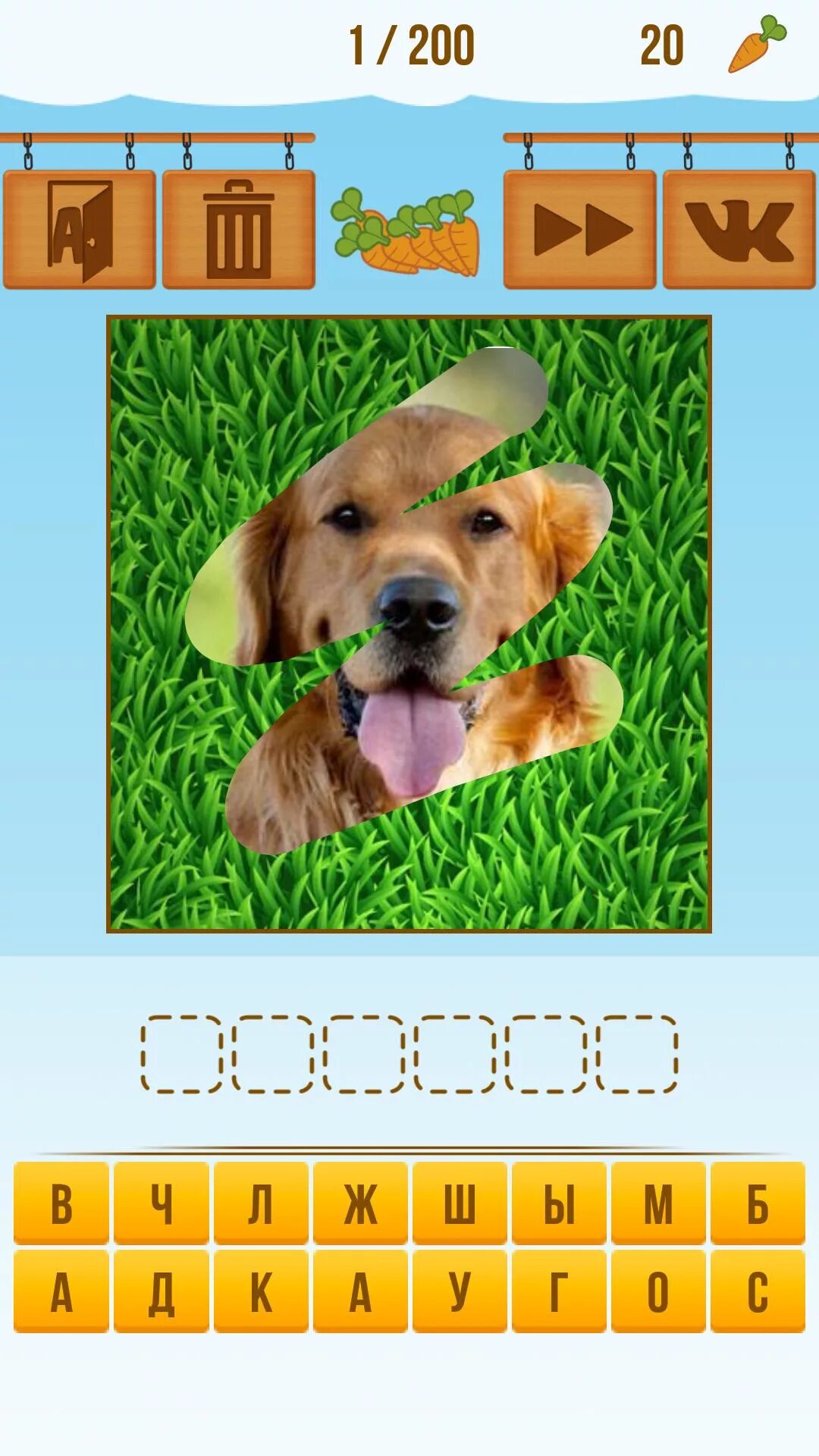Choose the letter Б tile
The image size is (819, 1456).
coord(758,1203)
